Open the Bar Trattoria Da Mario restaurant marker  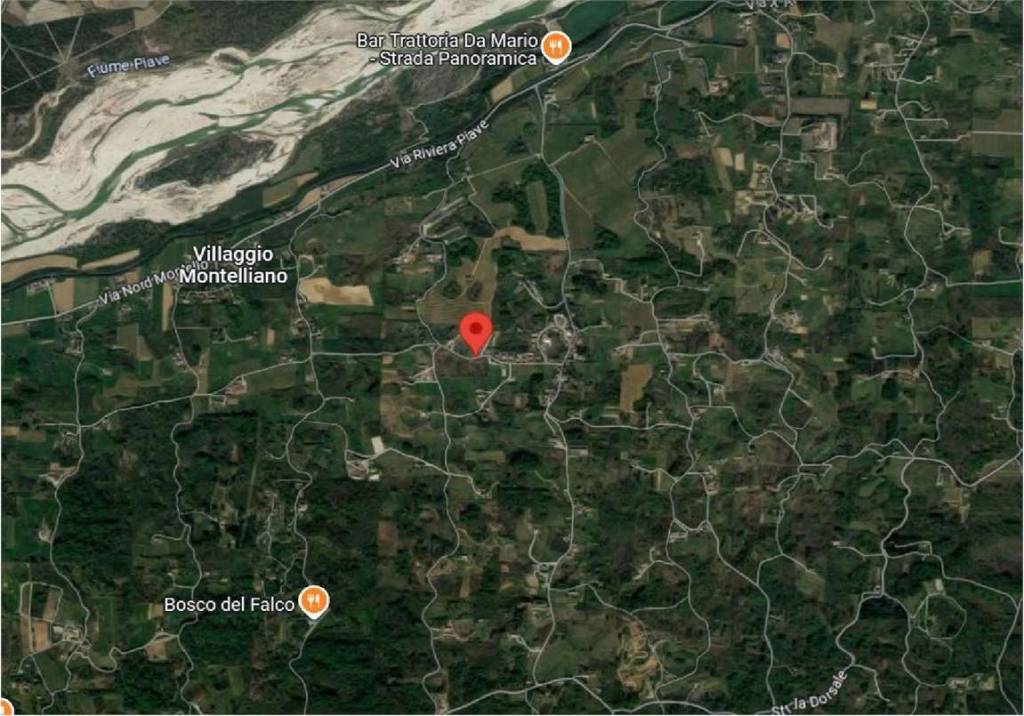[x=555, y=46]
